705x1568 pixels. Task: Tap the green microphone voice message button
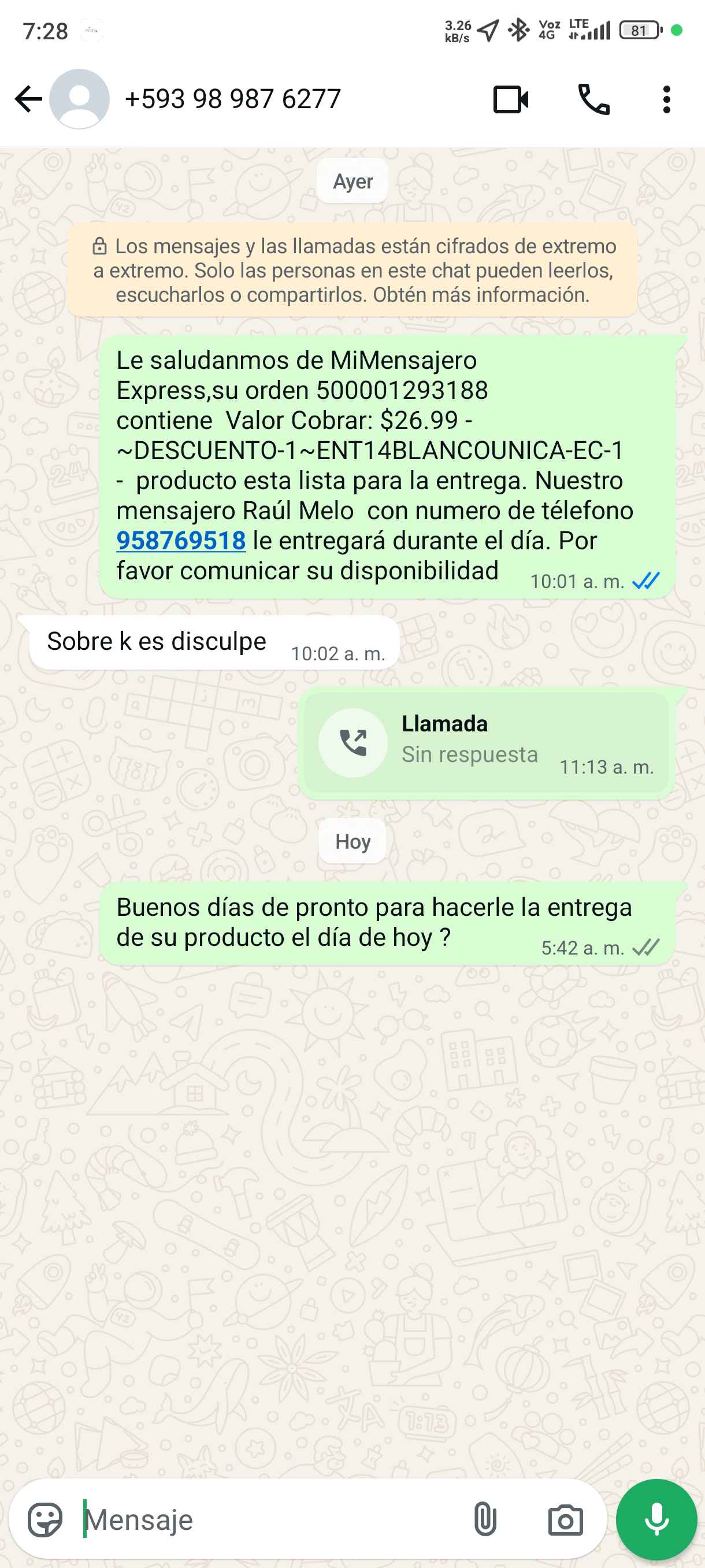tap(656, 1520)
